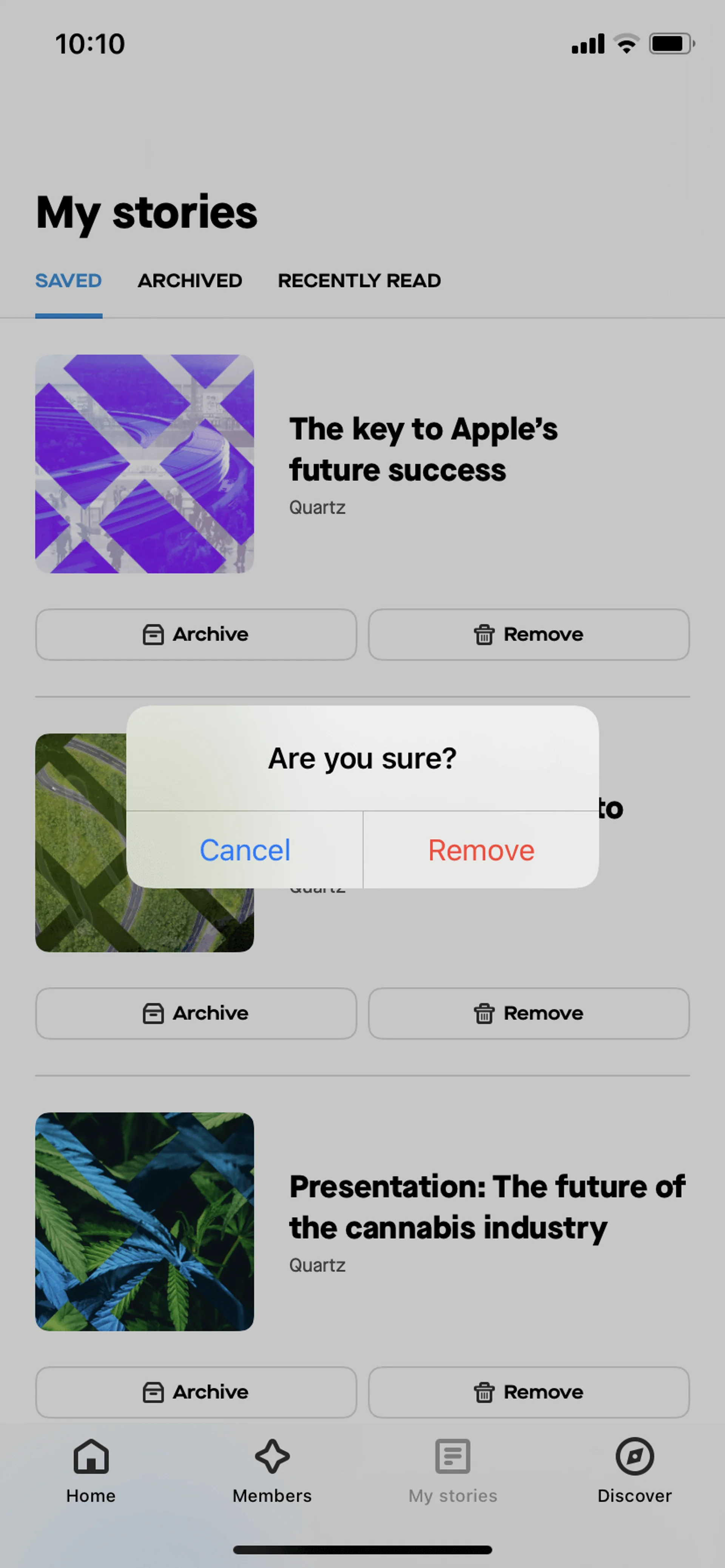
Task: Switch to the Archived tab
Action: coord(190,281)
